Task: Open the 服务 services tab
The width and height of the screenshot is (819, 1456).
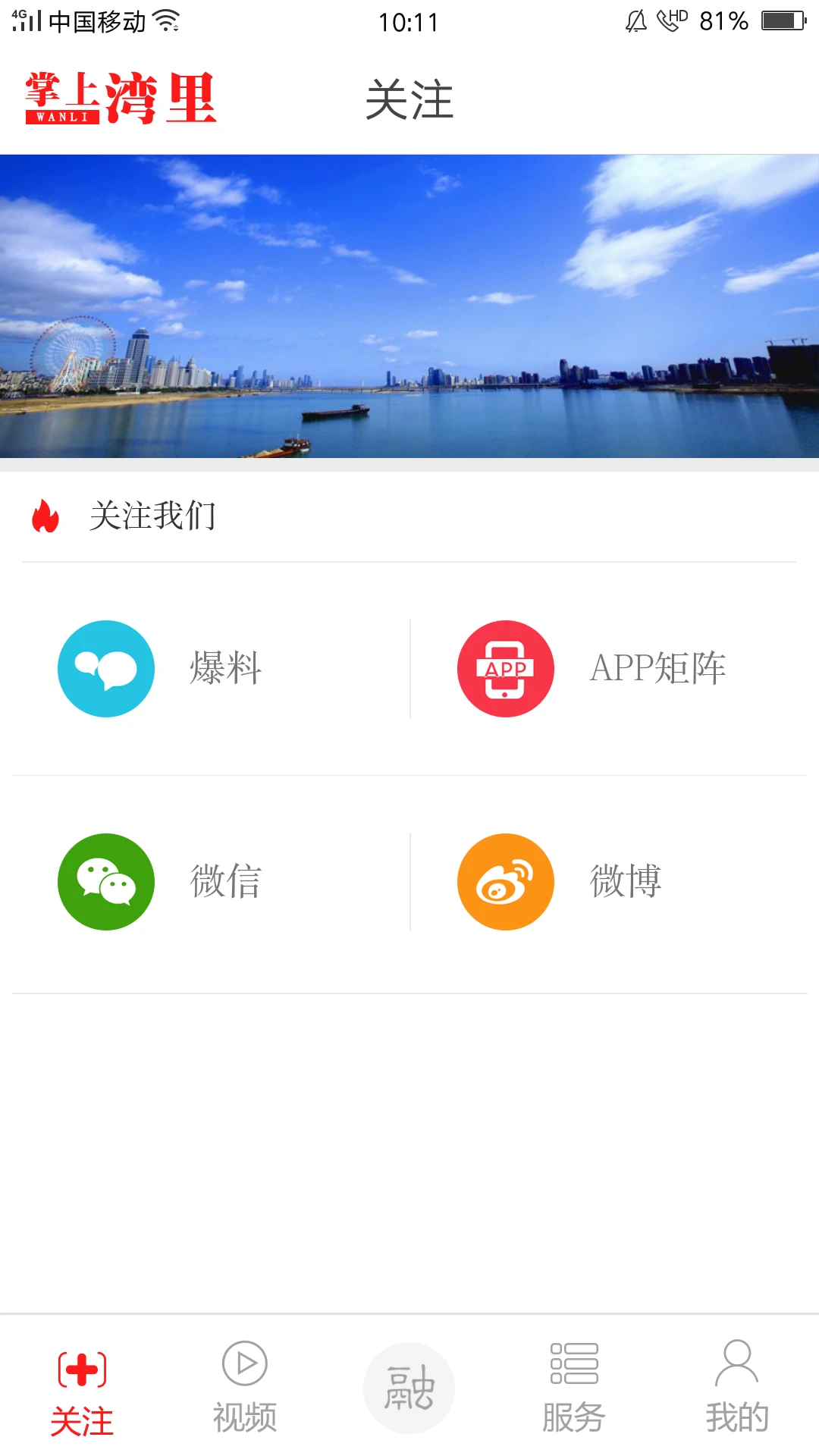Action: pos(574,1383)
